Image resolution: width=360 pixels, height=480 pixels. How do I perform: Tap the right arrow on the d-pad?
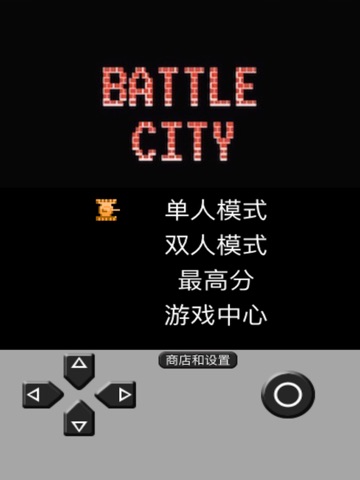pyautogui.click(x=115, y=395)
